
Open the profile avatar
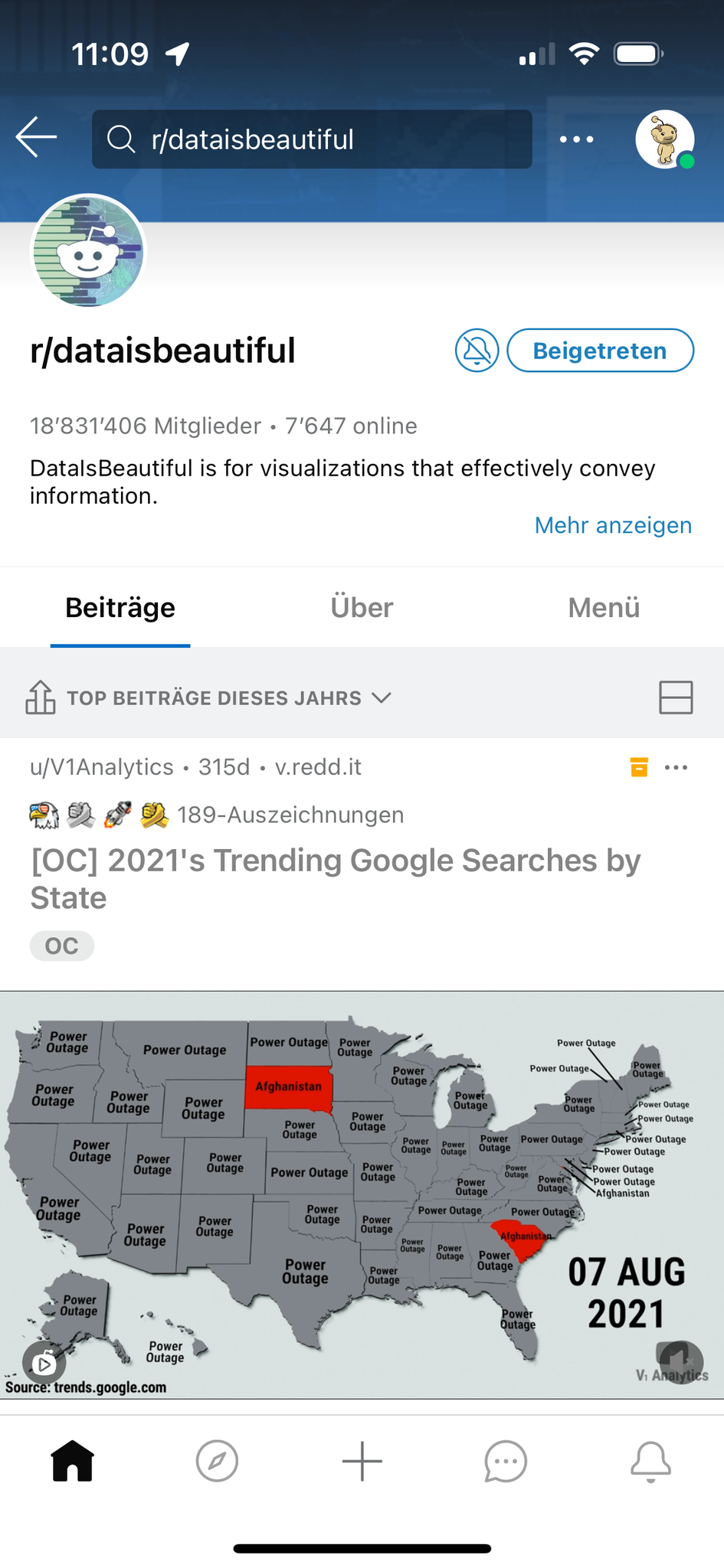pyautogui.click(x=664, y=139)
